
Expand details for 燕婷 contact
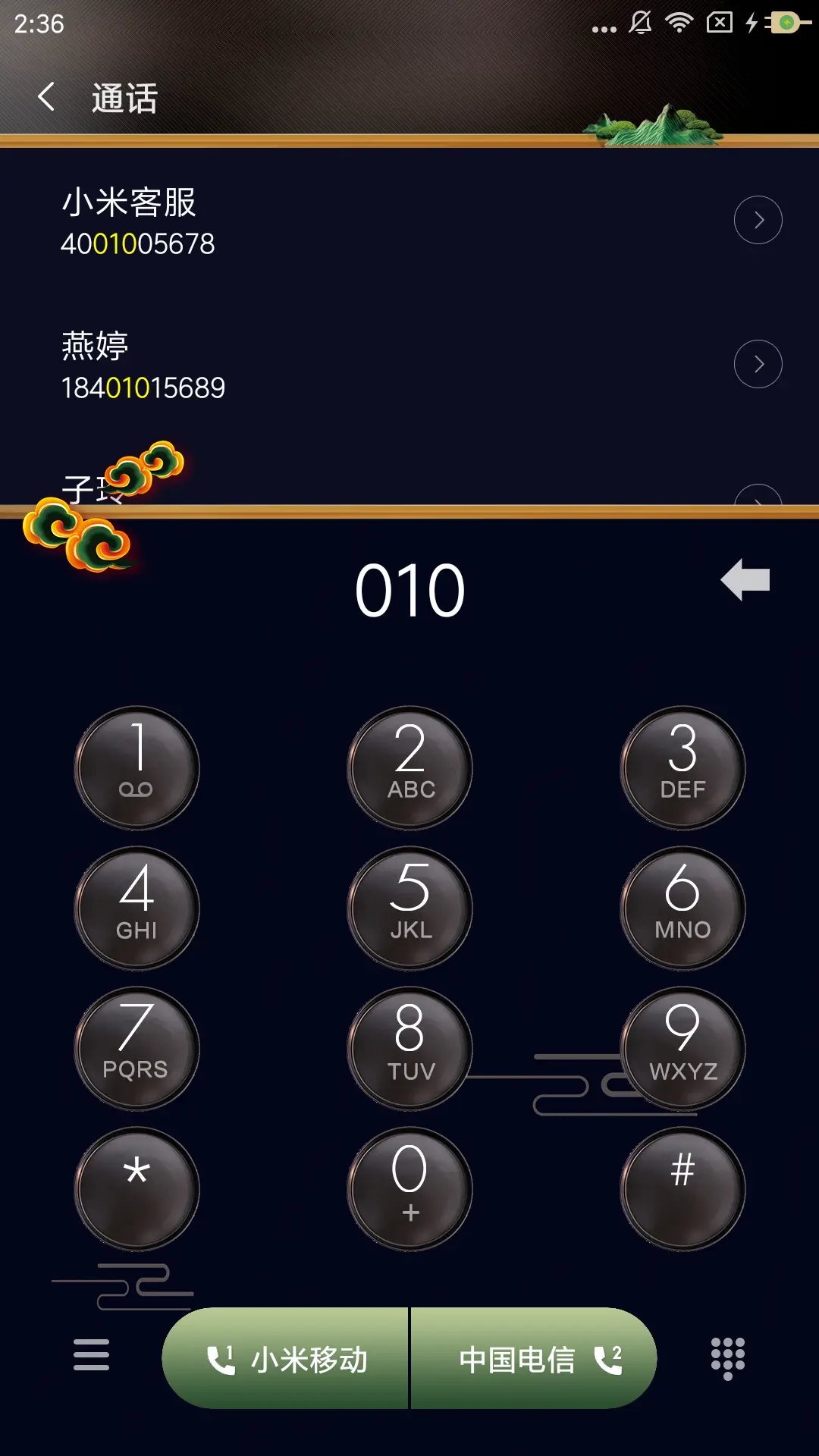[758, 363]
